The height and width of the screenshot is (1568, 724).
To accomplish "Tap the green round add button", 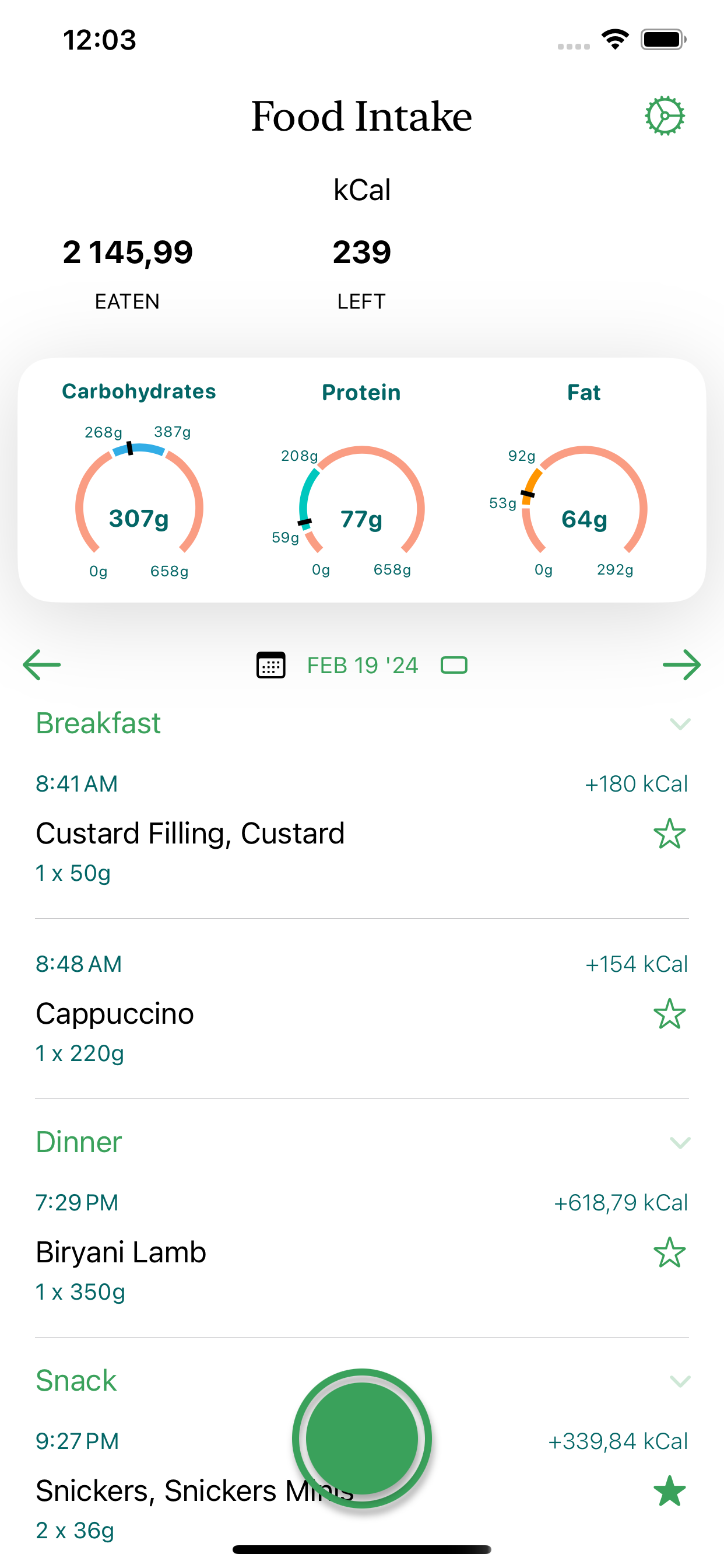I will tap(362, 1439).
